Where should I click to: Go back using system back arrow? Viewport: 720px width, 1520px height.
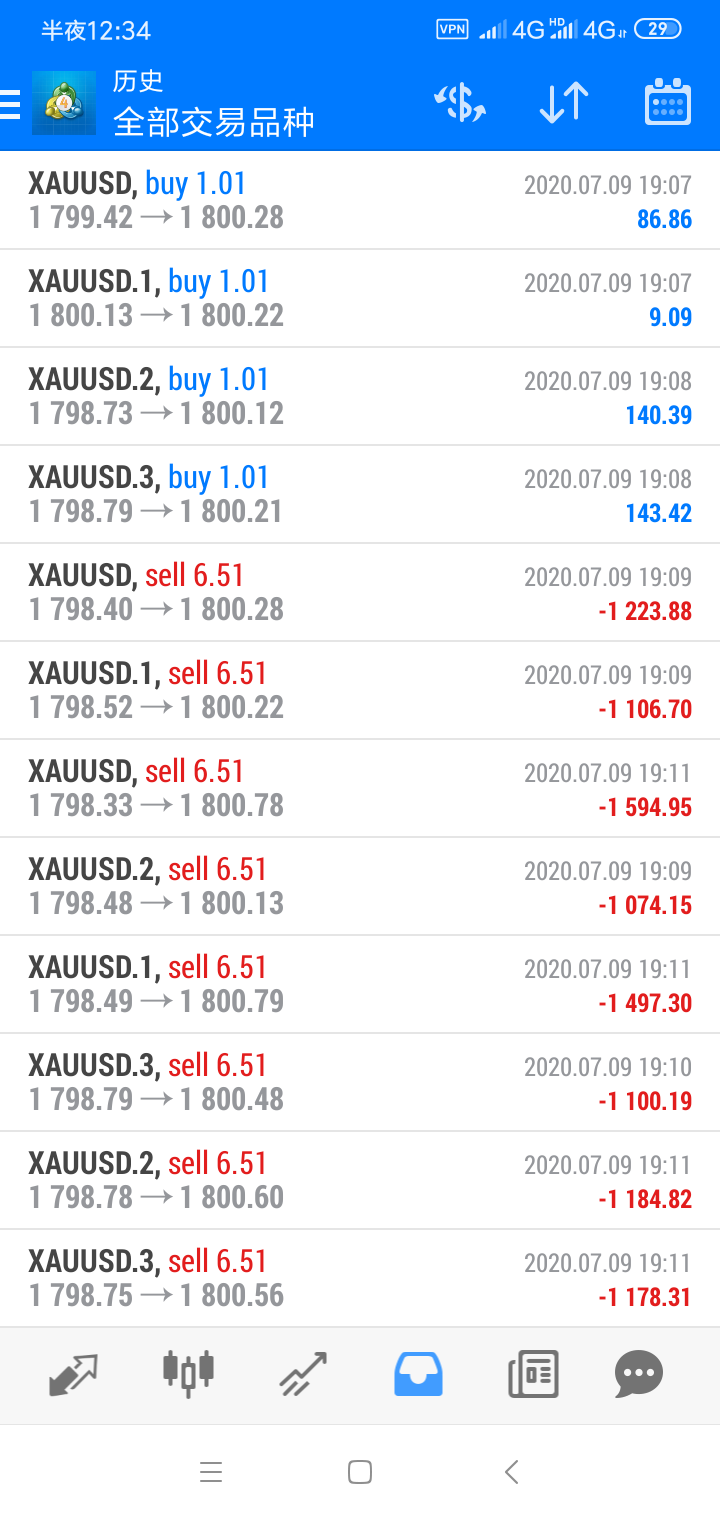click(511, 1472)
